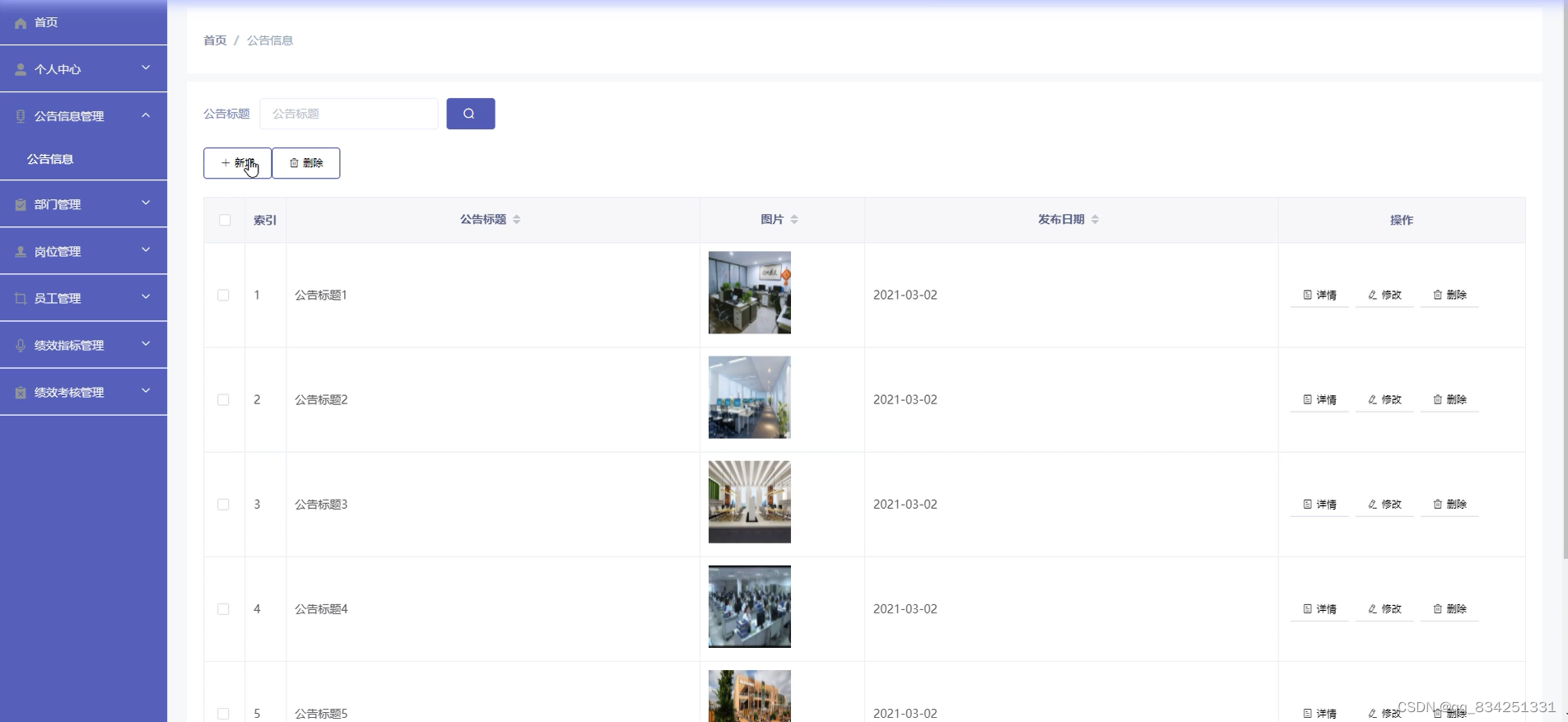Click the 新增 add button
The height and width of the screenshot is (722, 1568).
click(237, 163)
